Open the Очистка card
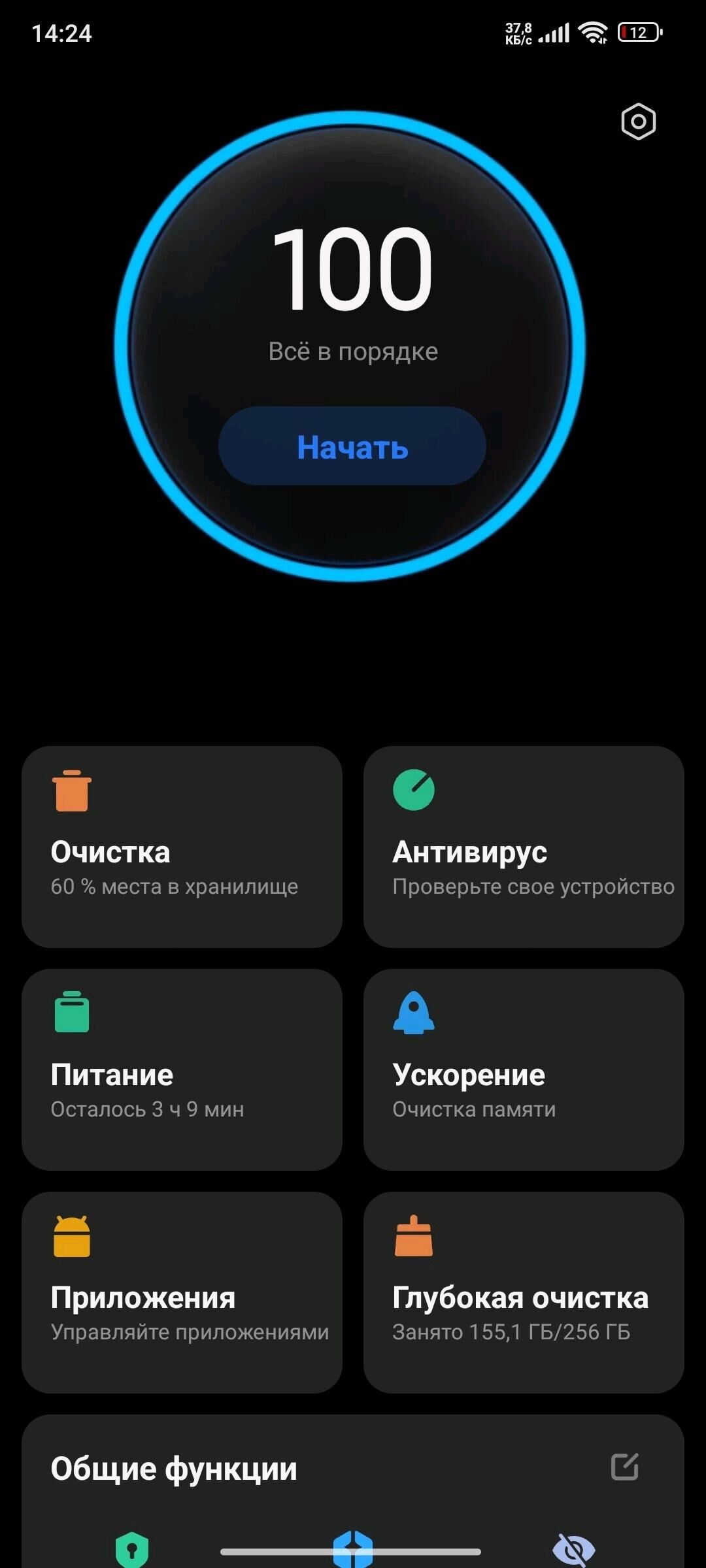The height and width of the screenshot is (1568, 706). coord(182,847)
